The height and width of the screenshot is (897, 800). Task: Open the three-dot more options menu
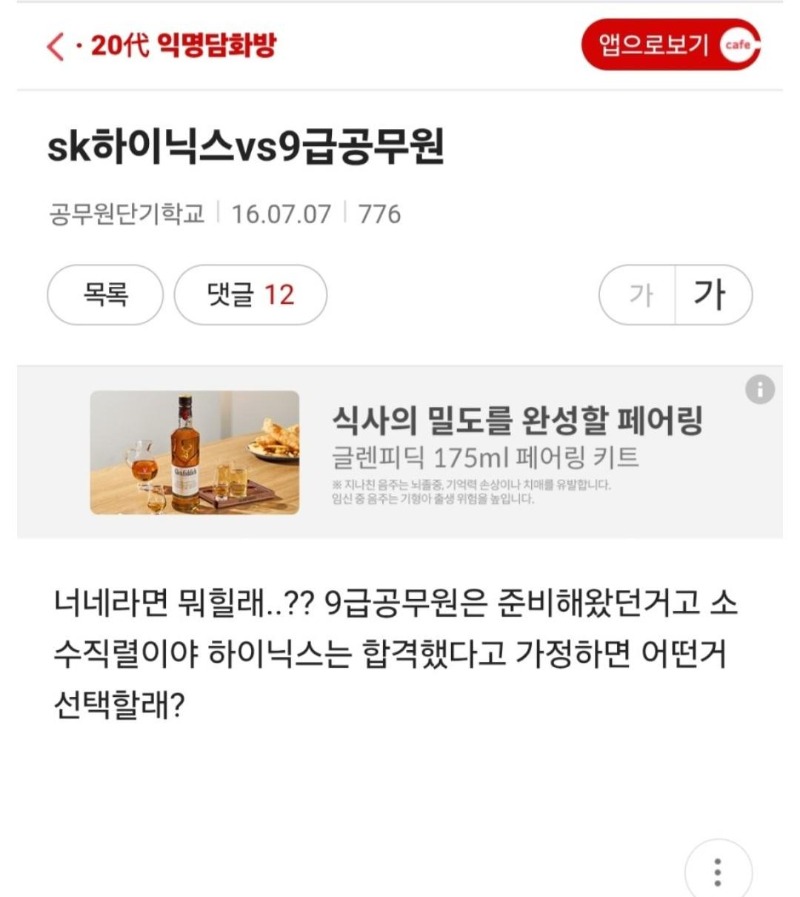(718, 872)
